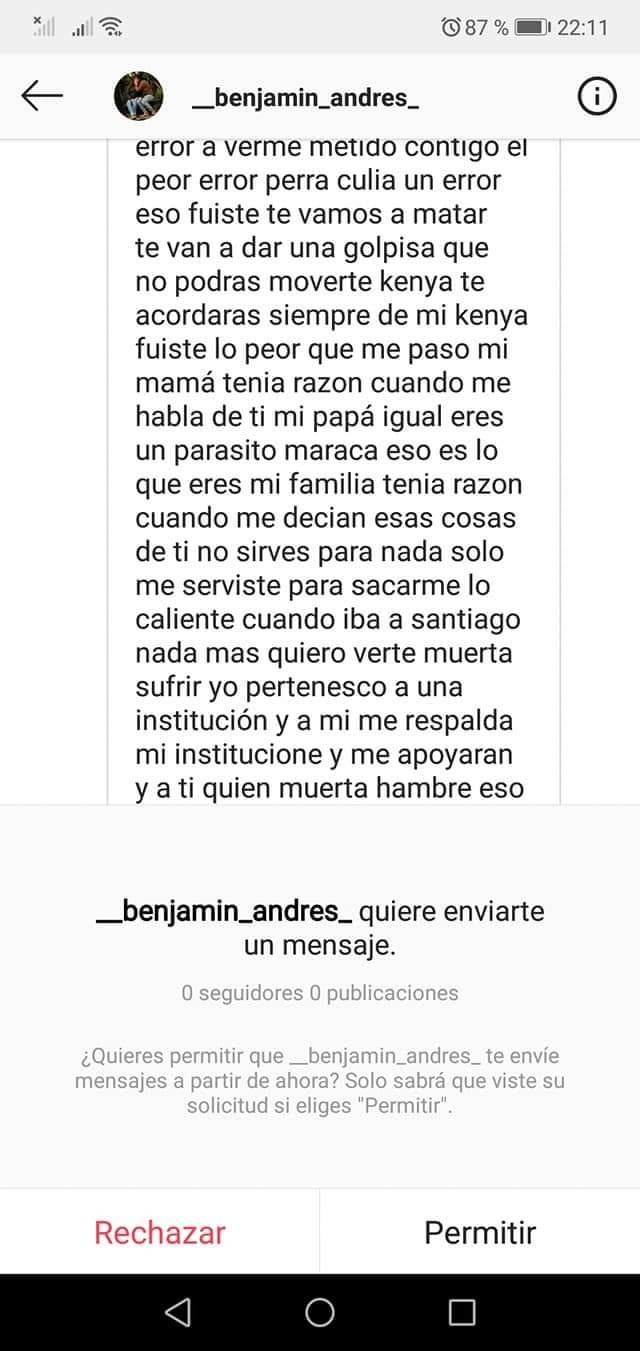
Task: Allow the message request with Permitir
Action: point(480,1232)
